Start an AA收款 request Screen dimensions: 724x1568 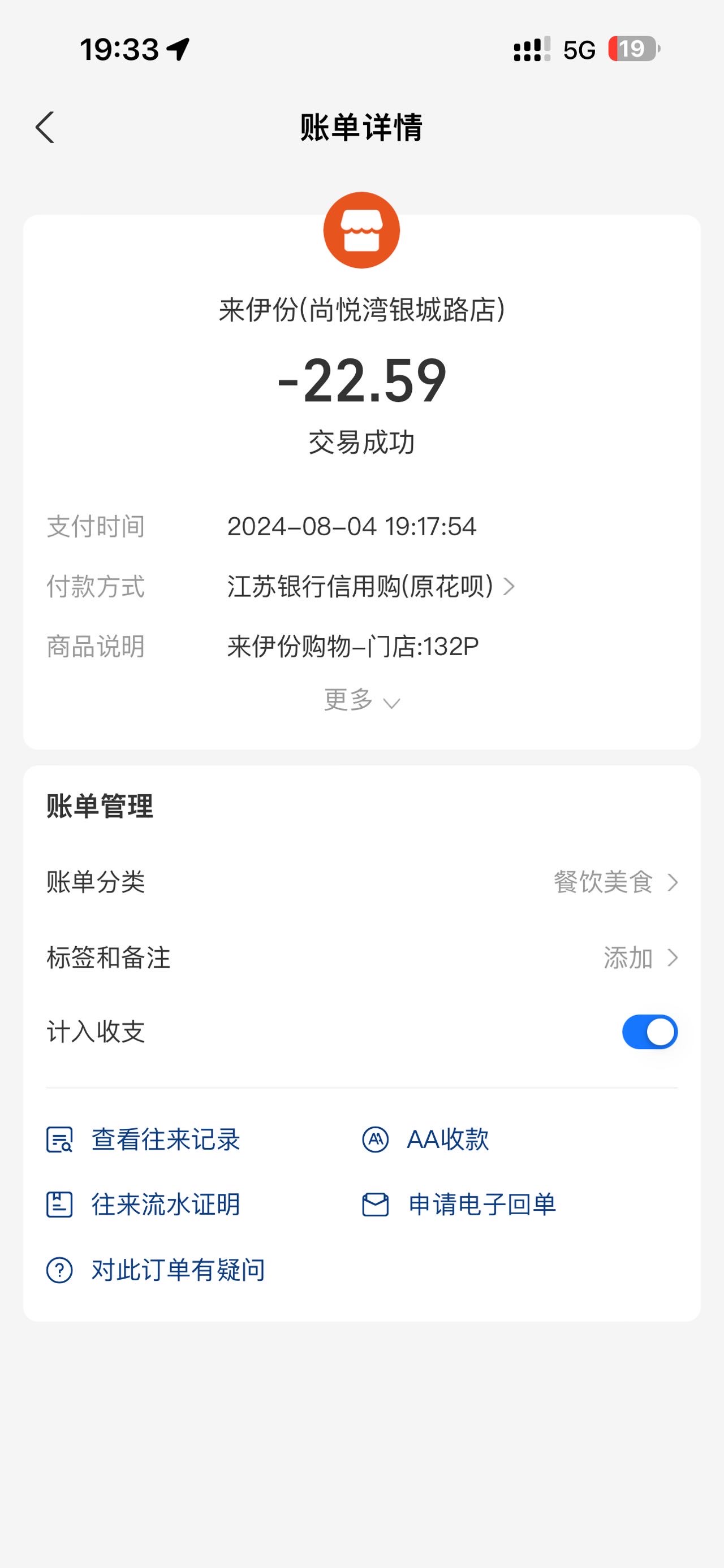(425, 1140)
